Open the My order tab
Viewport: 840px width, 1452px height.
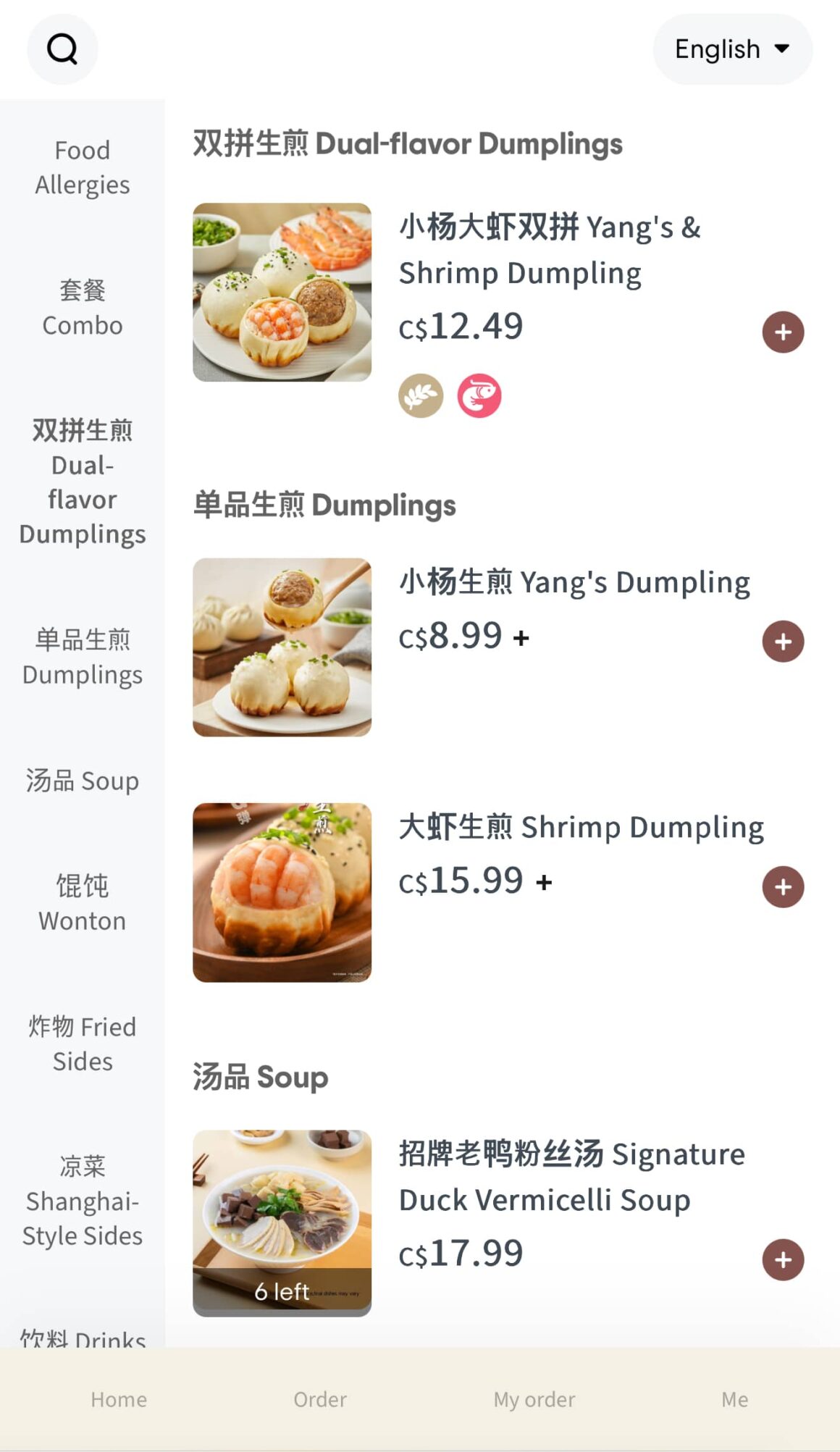[534, 1399]
